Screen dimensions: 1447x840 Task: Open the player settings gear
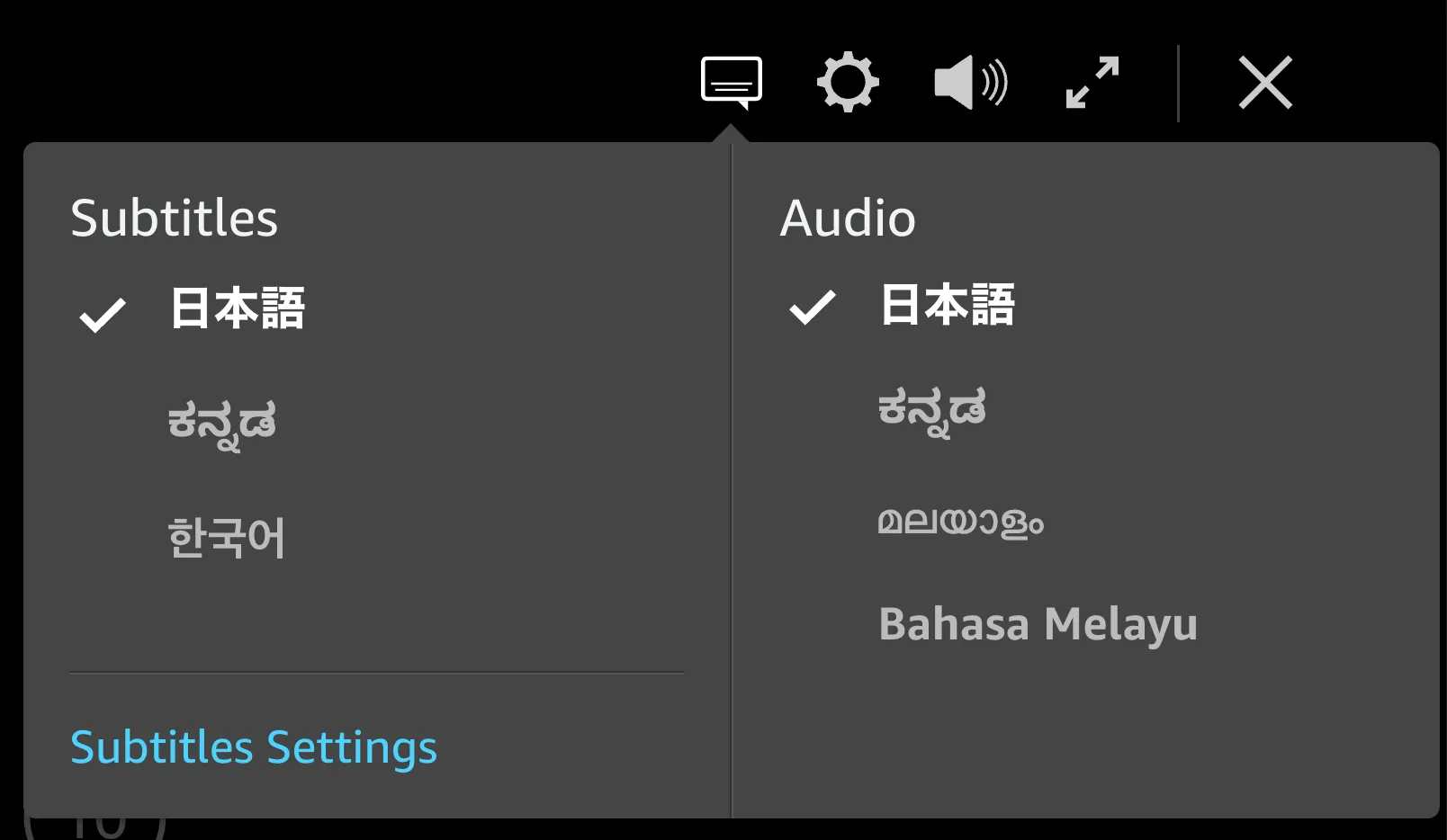847,83
